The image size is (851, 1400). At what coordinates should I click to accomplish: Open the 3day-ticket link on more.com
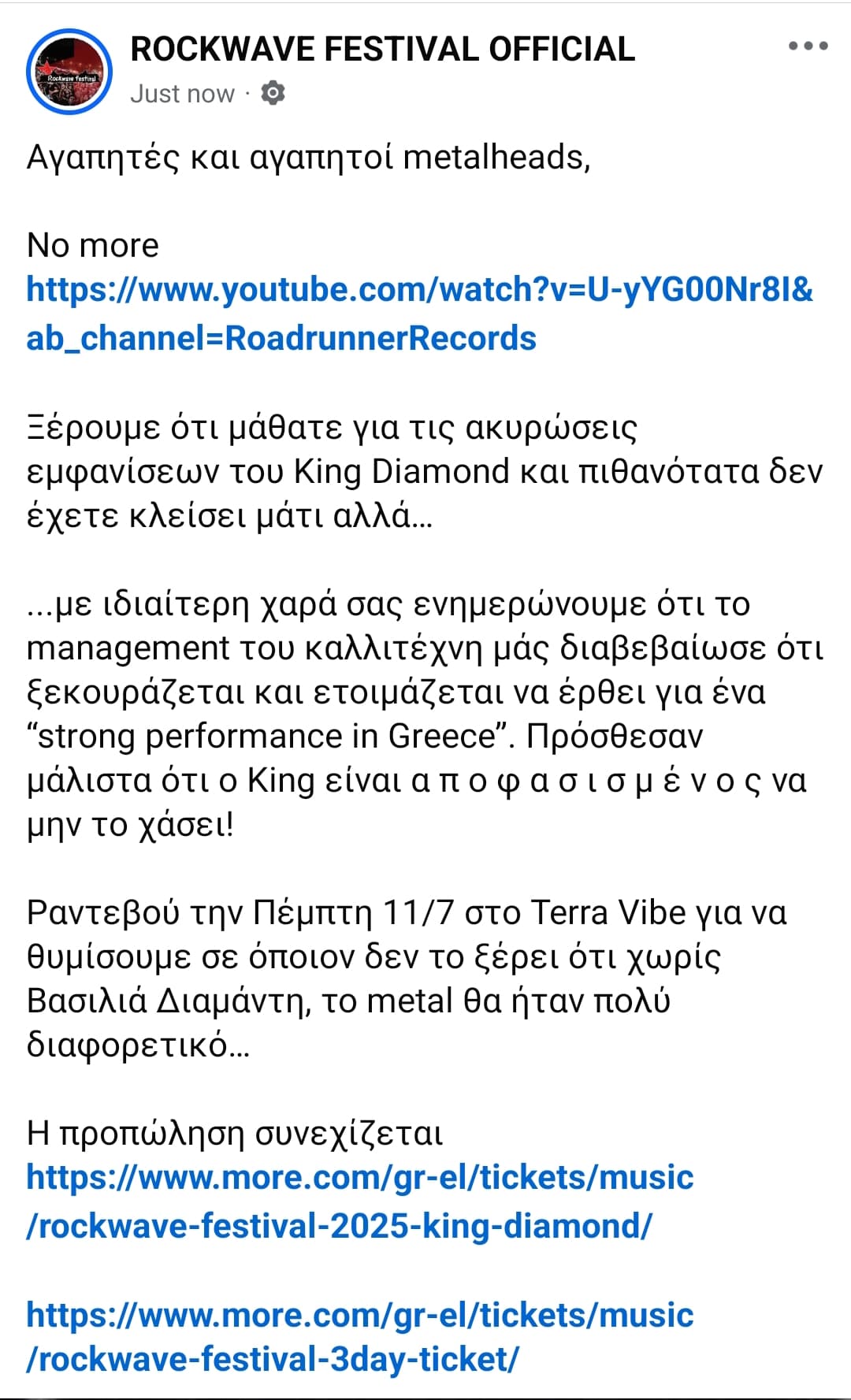click(x=360, y=1337)
